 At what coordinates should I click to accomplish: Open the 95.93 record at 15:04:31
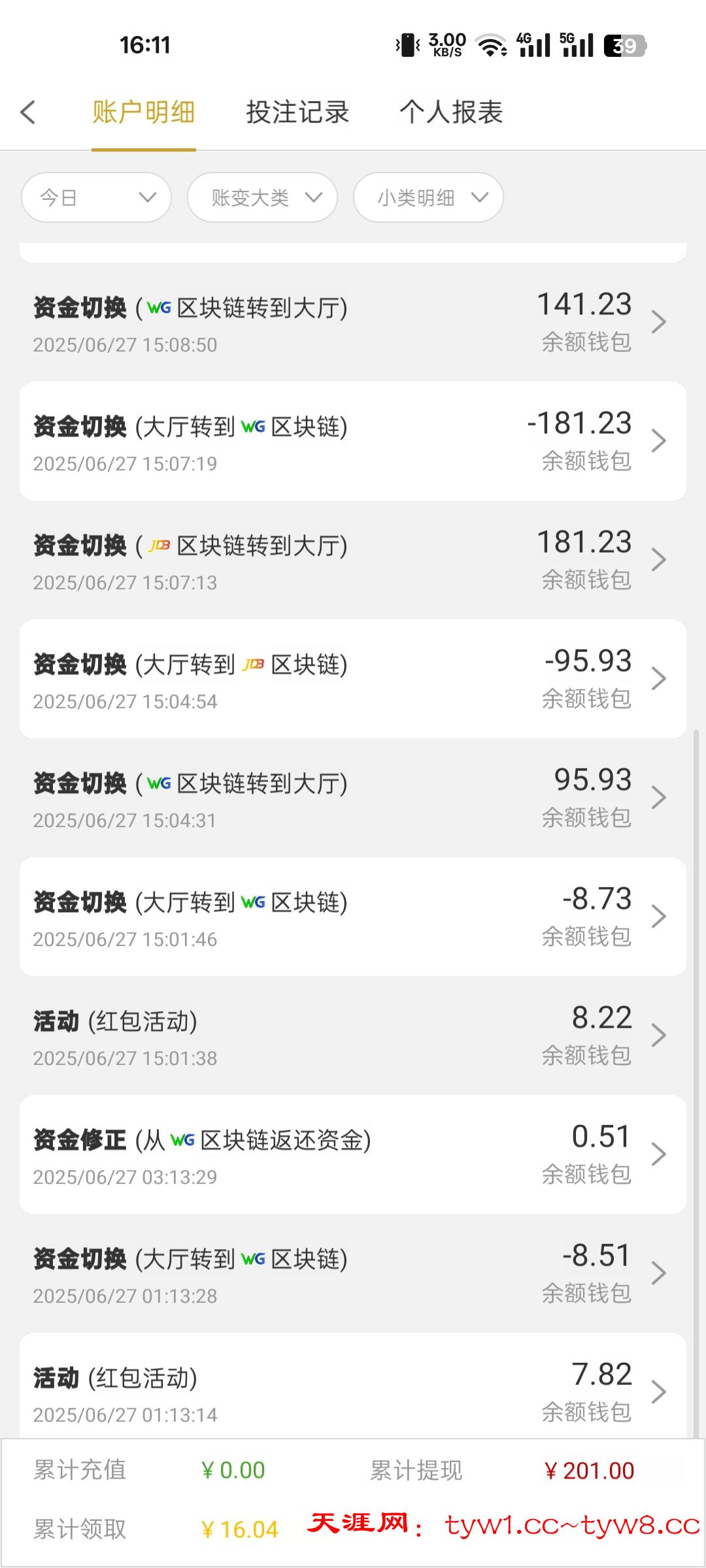click(x=353, y=798)
